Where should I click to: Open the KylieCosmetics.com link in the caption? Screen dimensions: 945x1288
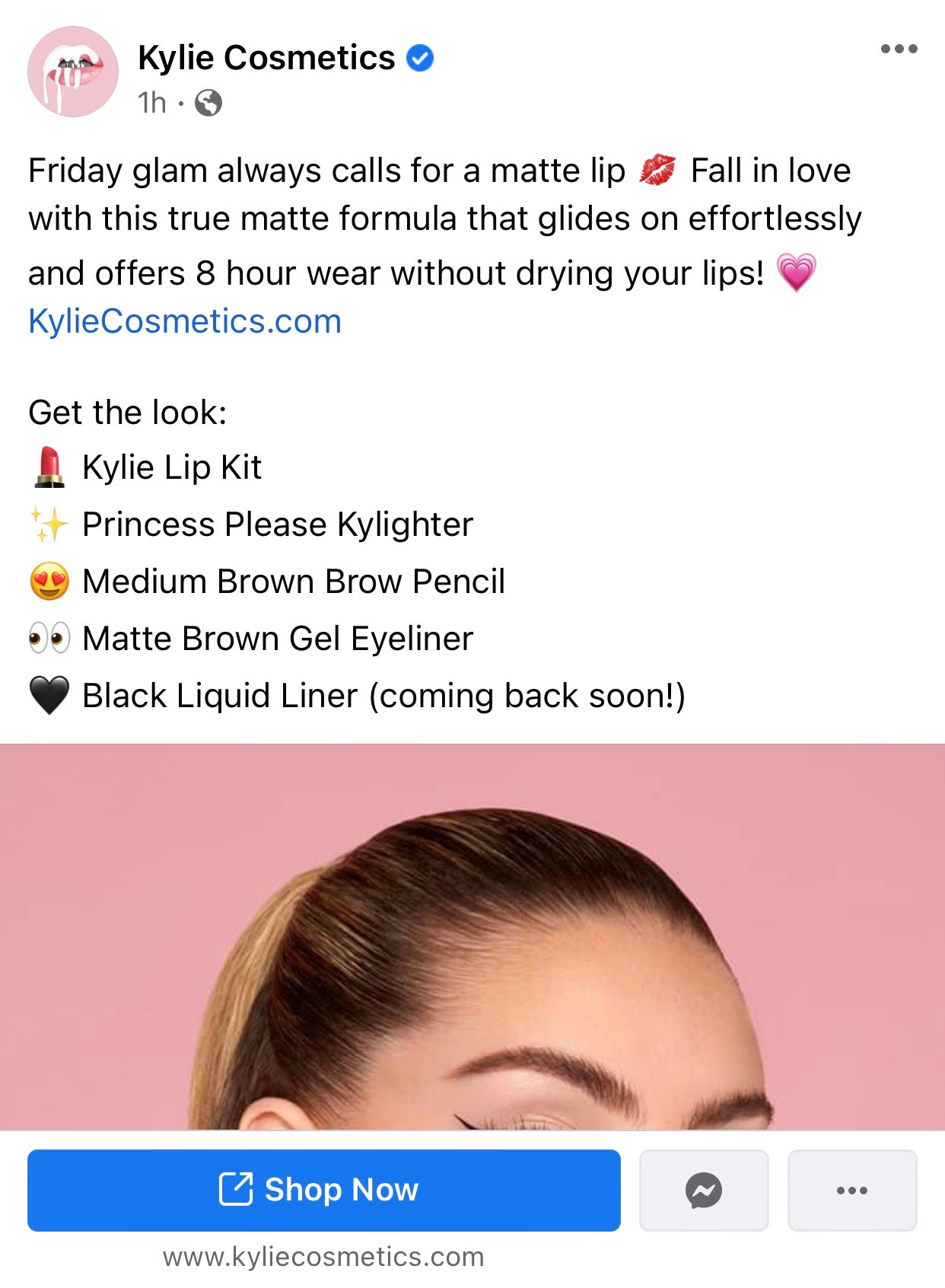[183, 320]
